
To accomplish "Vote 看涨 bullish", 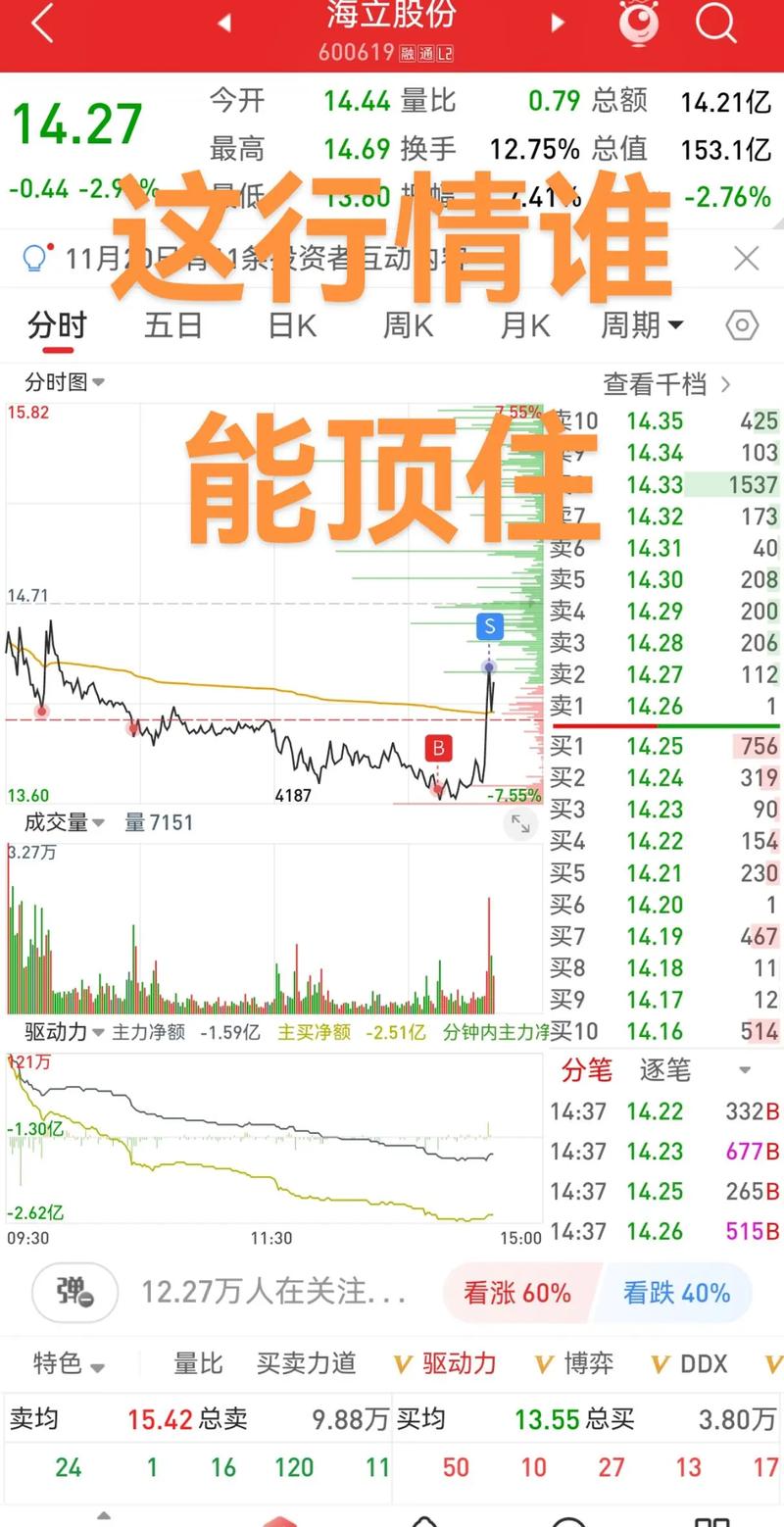I will tap(517, 1293).
